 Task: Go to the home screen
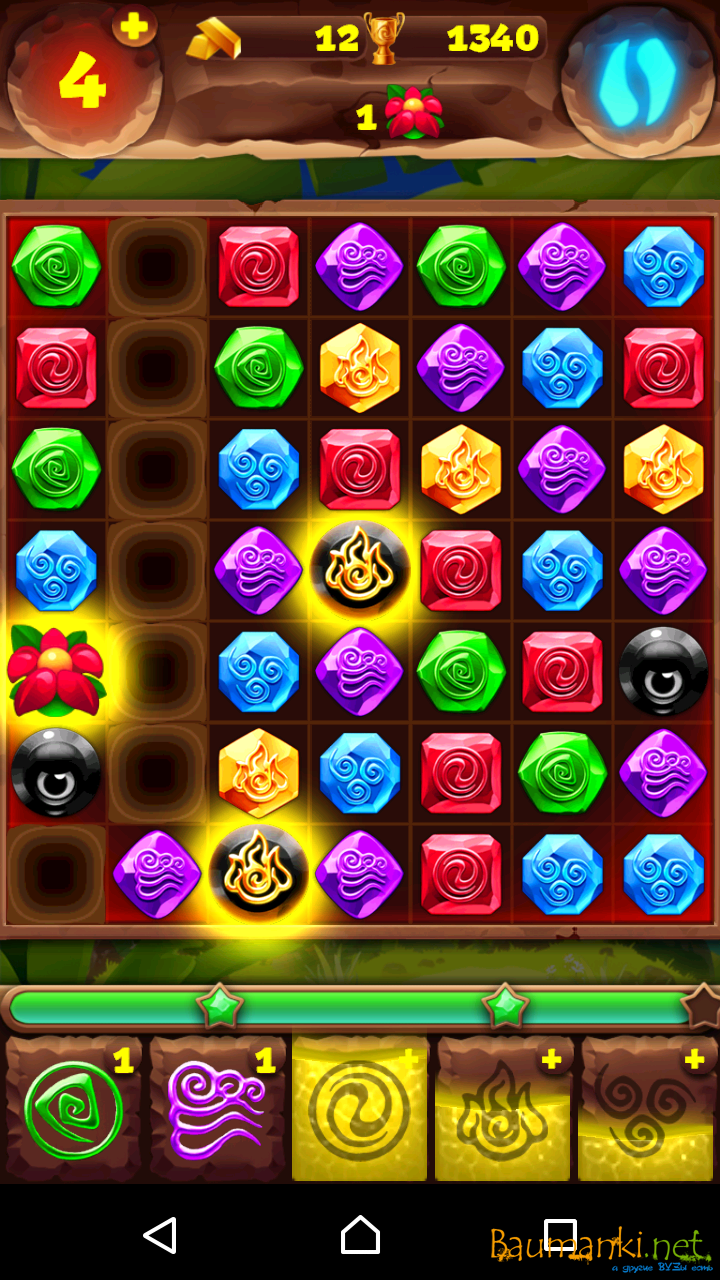pyautogui.click(x=360, y=1236)
